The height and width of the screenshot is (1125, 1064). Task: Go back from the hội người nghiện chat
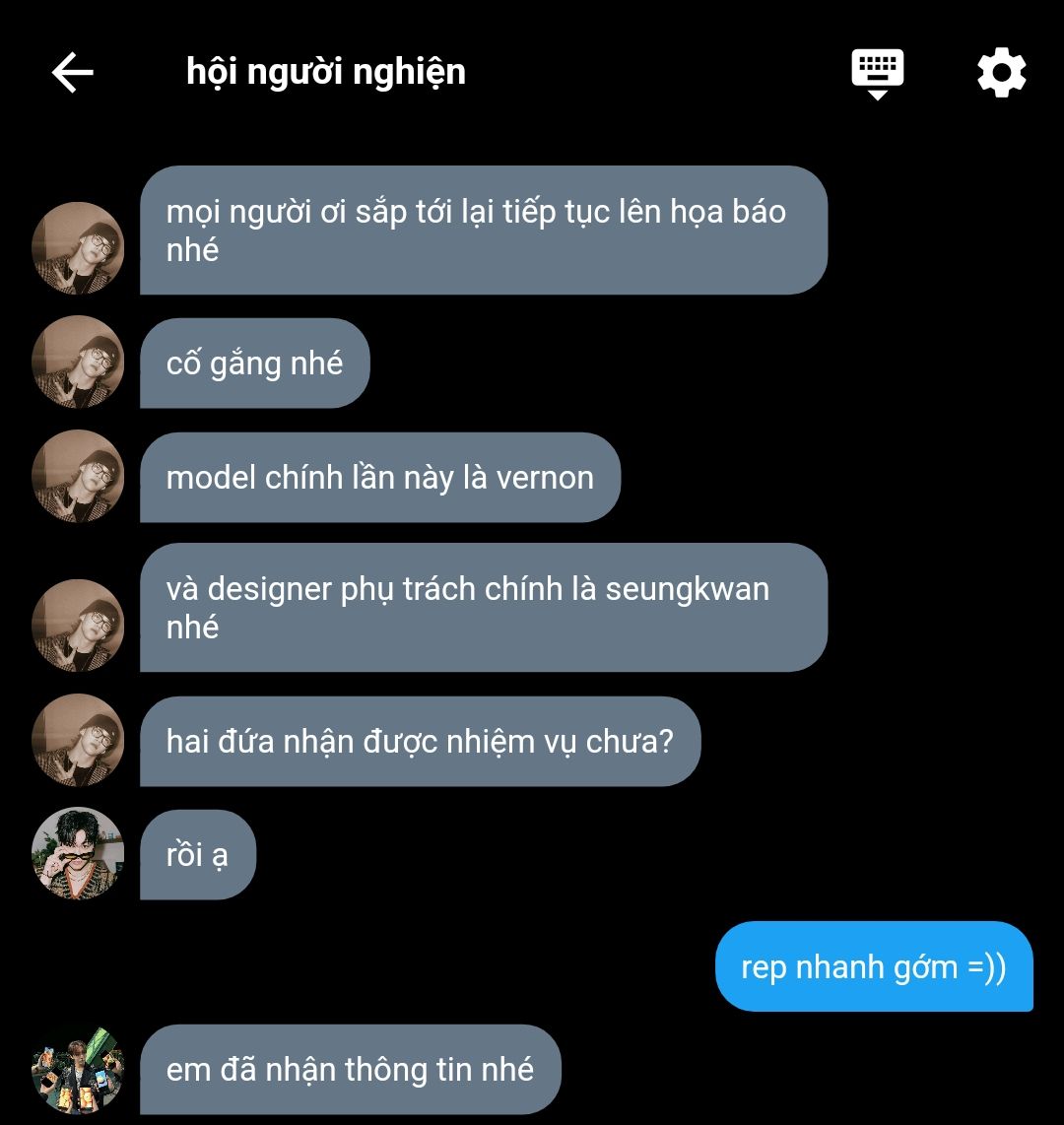tap(72, 73)
